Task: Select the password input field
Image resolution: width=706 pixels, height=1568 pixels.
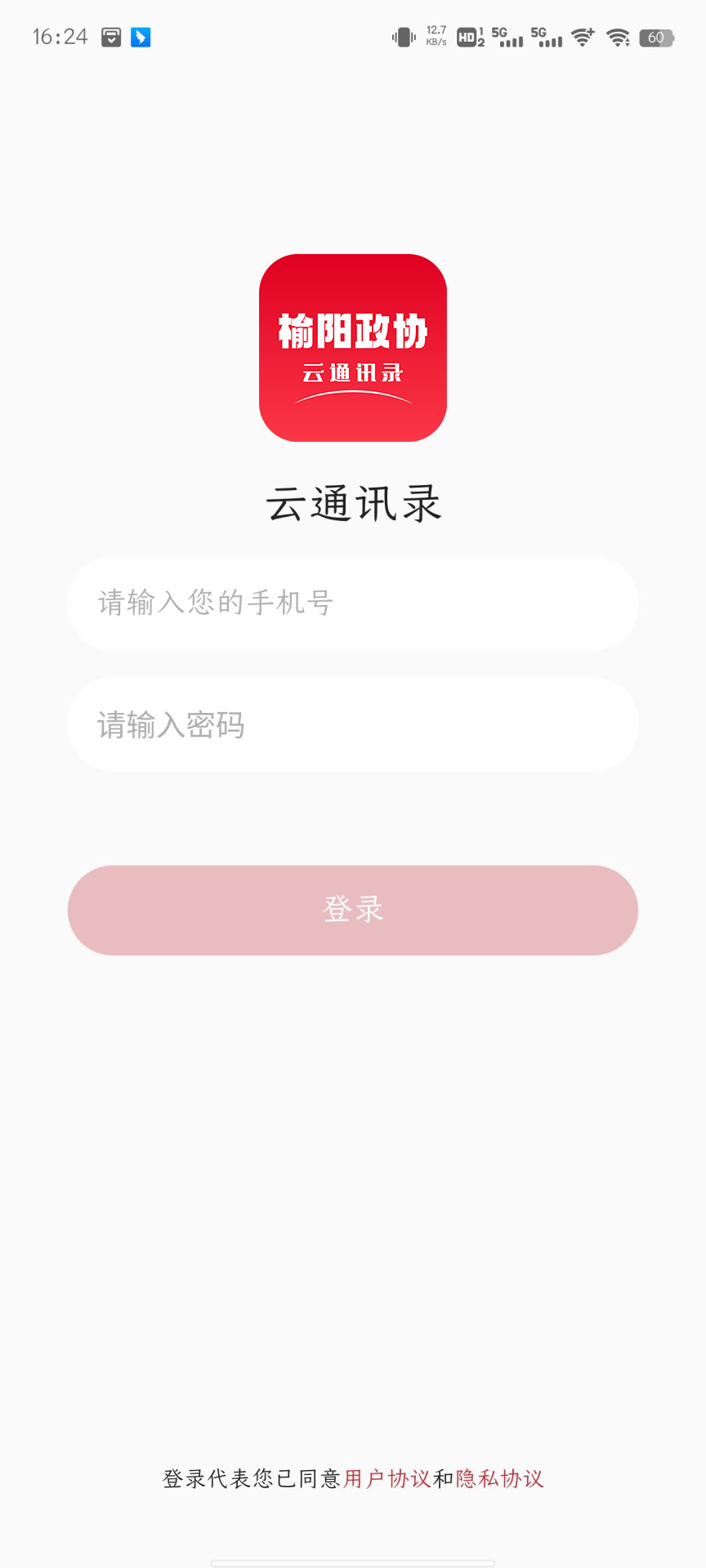Action: (x=353, y=724)
